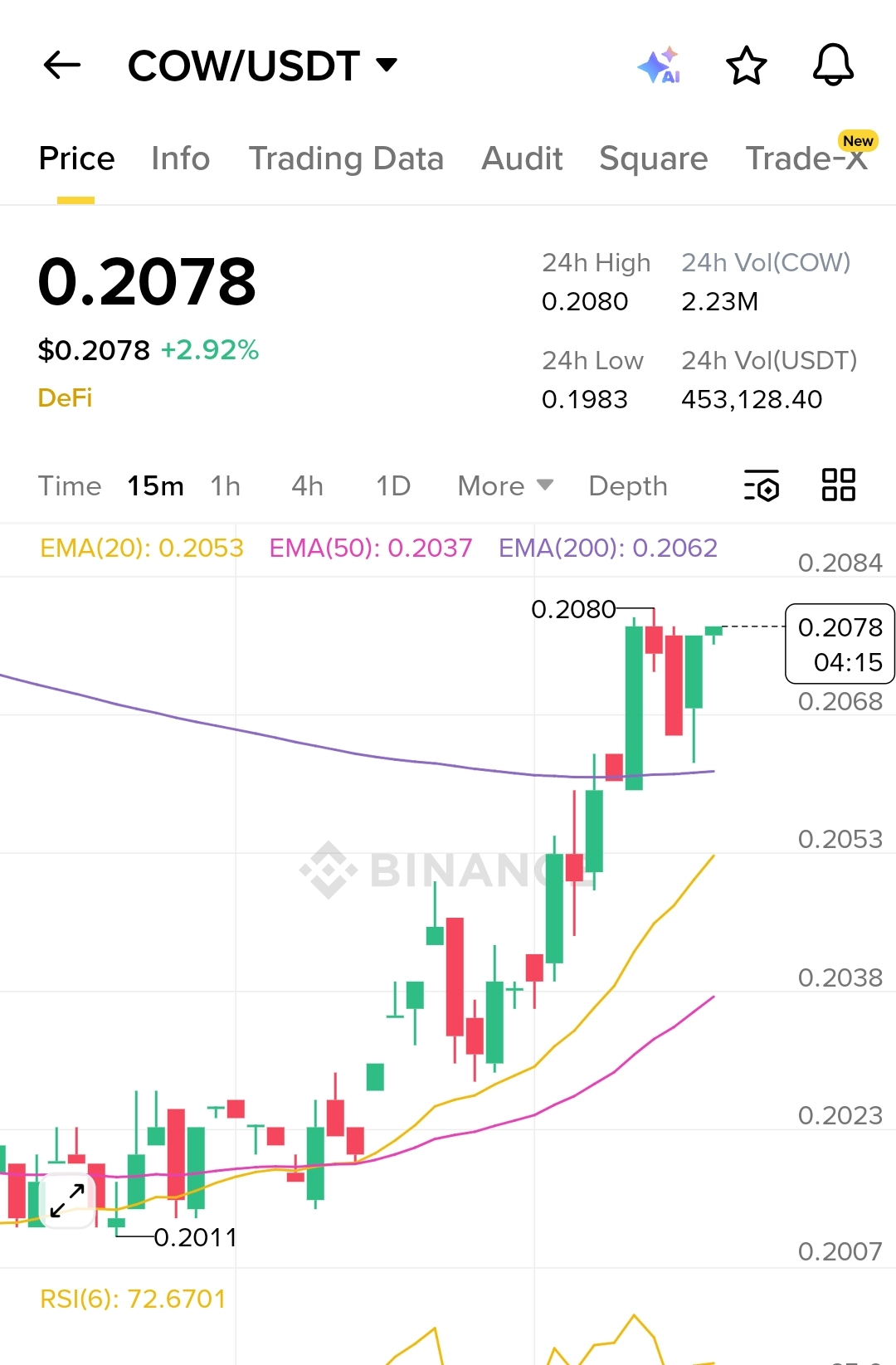The image size is (896, 1365).
Task: Switch chart to 1D interval
Action: pyautogui.click(x=393, y=486)
